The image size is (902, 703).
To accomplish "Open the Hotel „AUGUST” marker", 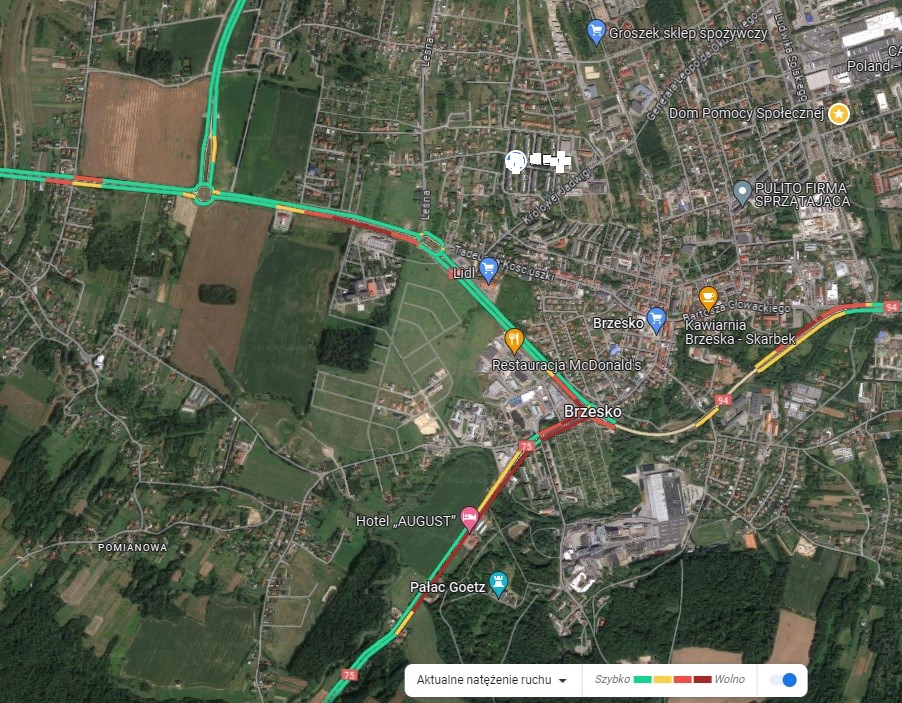I will (469, 519).
